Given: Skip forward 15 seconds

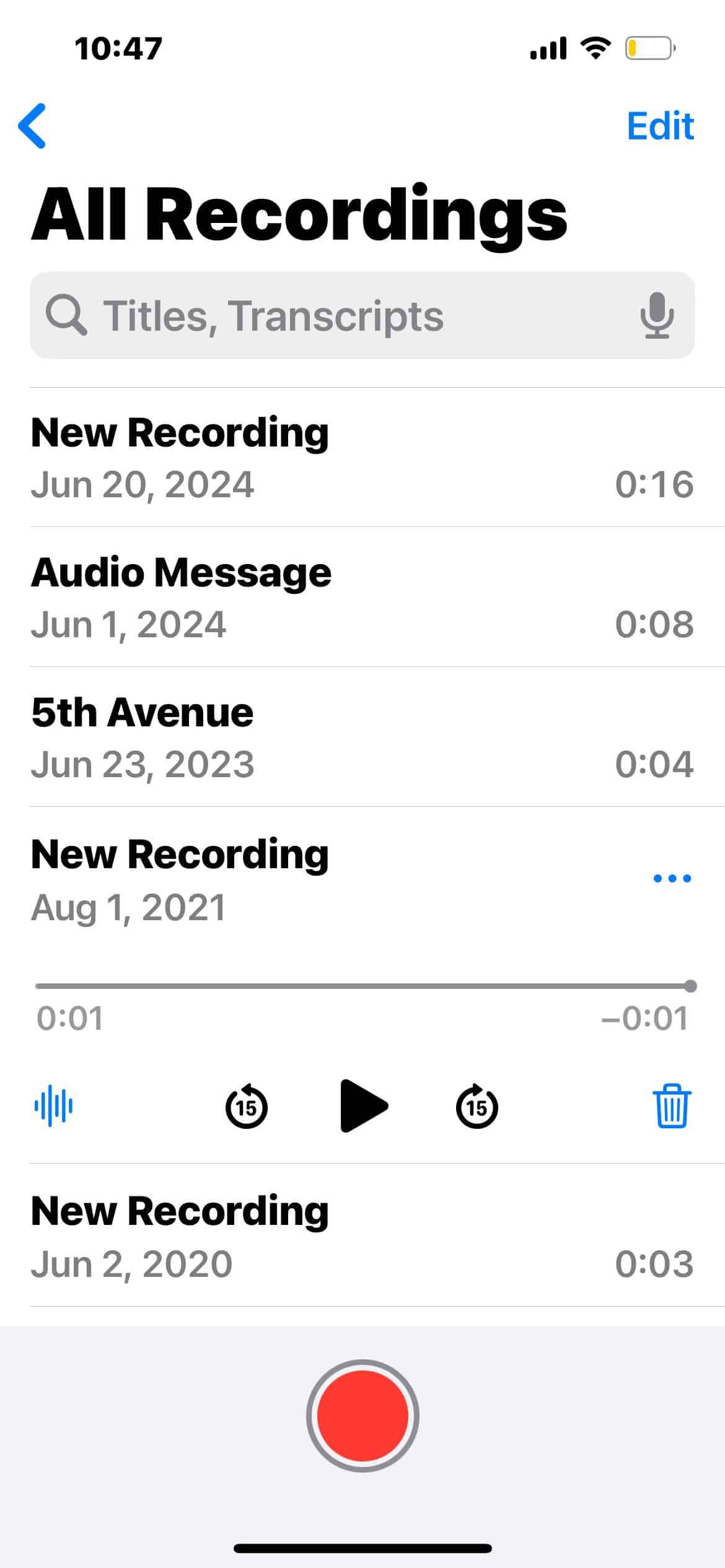Looking at the screenshot, I should [477, 1105].
